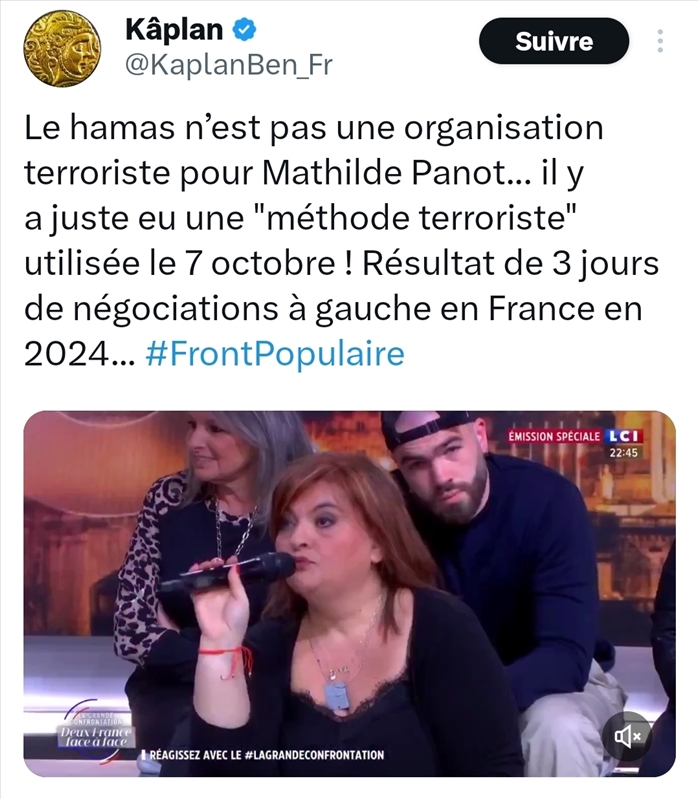
Task: Open the tweet's overflow menu
Action: point(660,41)
